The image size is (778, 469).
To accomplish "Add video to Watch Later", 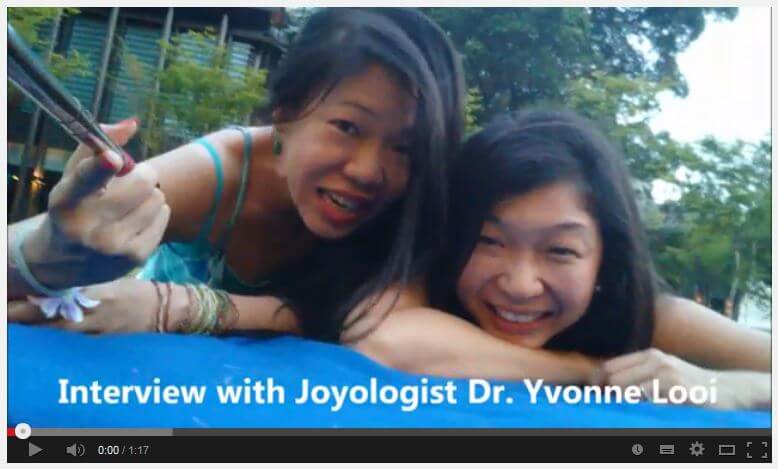I will [638, 450].
